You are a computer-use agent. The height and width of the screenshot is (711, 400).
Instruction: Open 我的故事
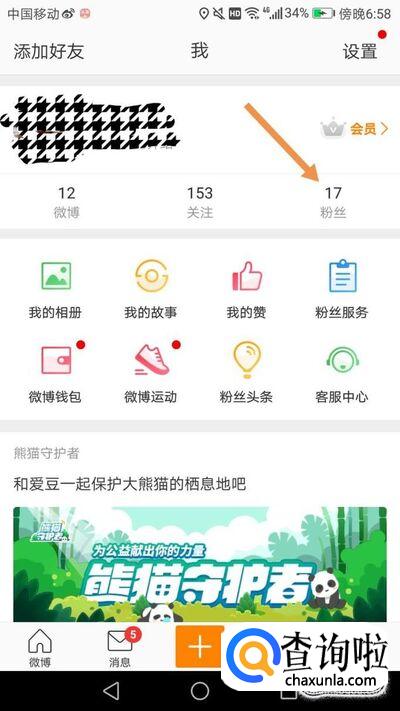tap(151, 289)
